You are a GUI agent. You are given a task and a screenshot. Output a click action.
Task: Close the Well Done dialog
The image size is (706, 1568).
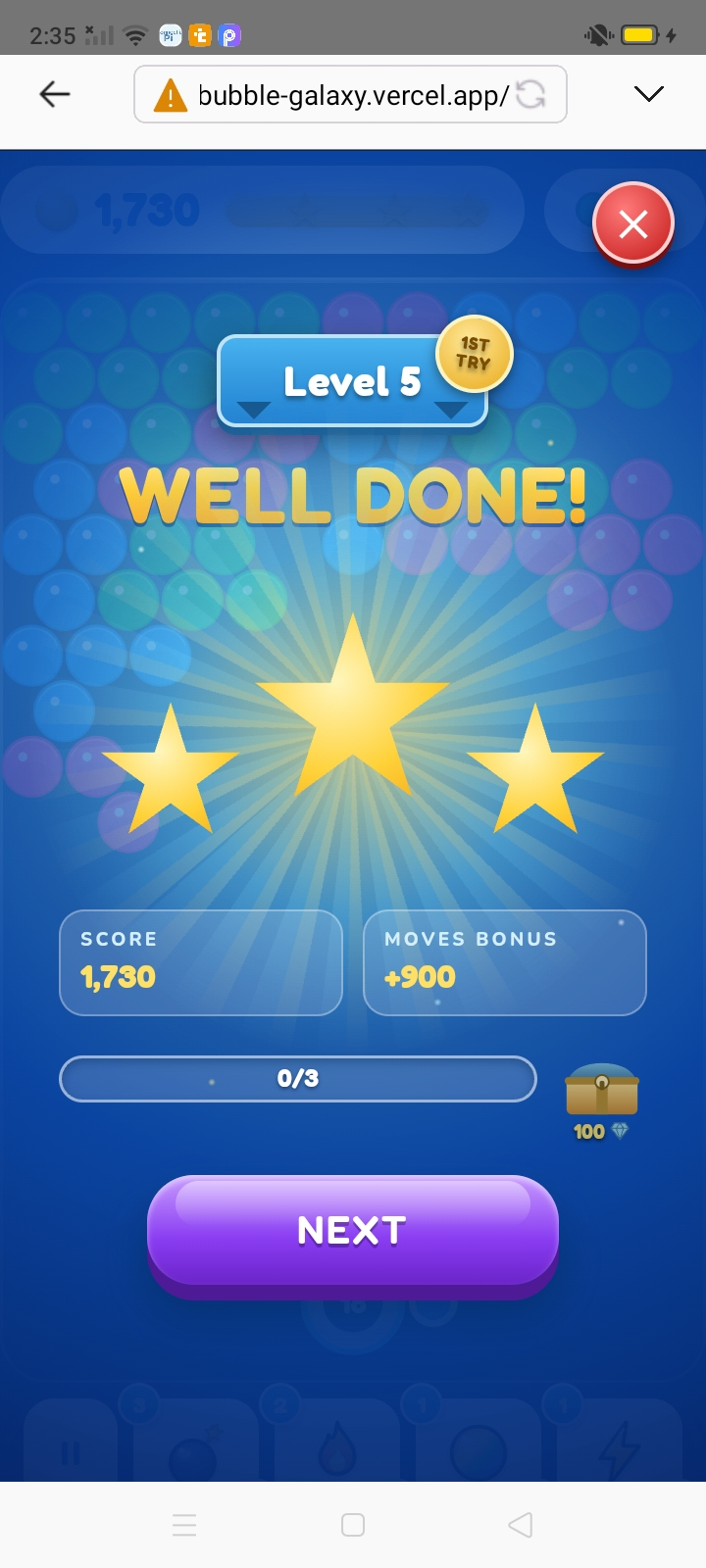click(633, 223)
